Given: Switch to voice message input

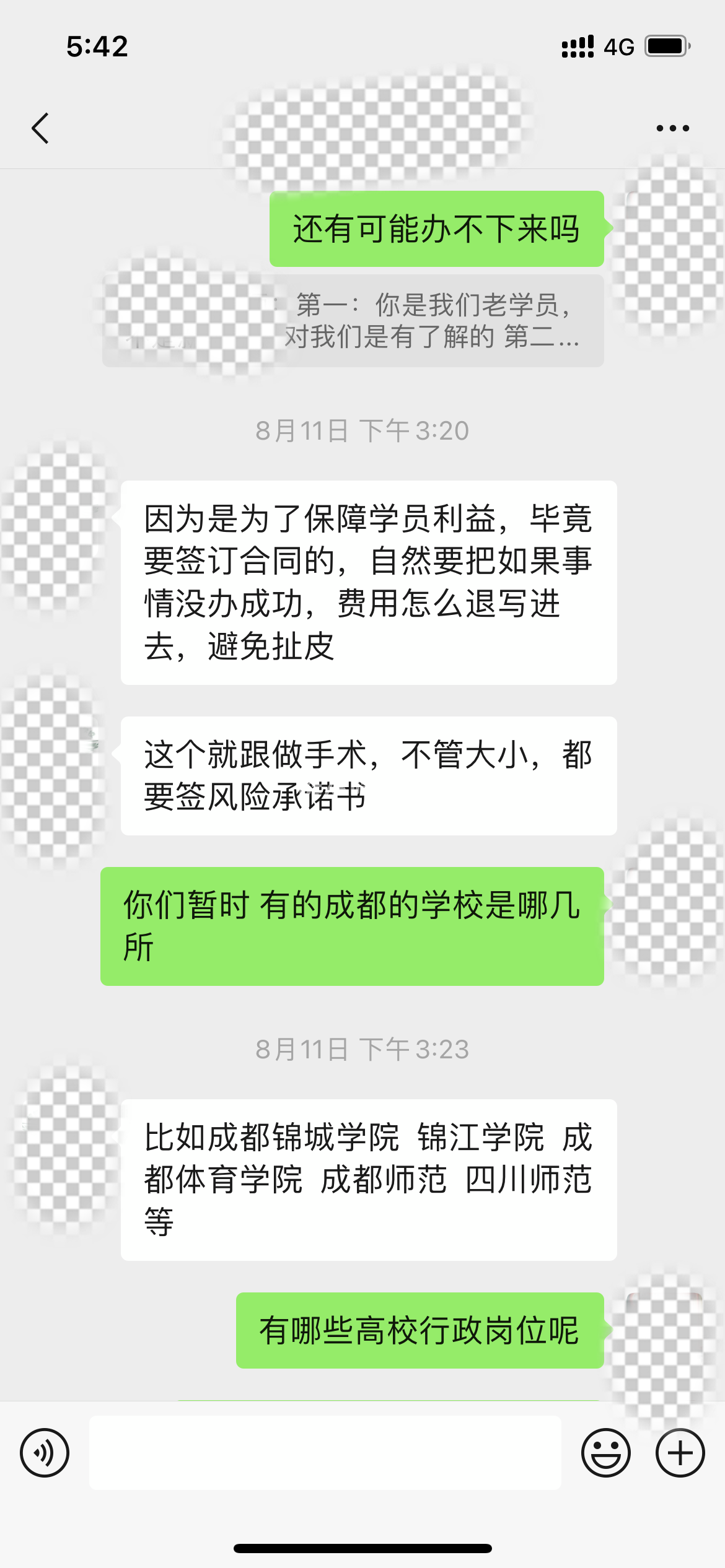Looking at the screenshot, I should tap(45, 1453).
